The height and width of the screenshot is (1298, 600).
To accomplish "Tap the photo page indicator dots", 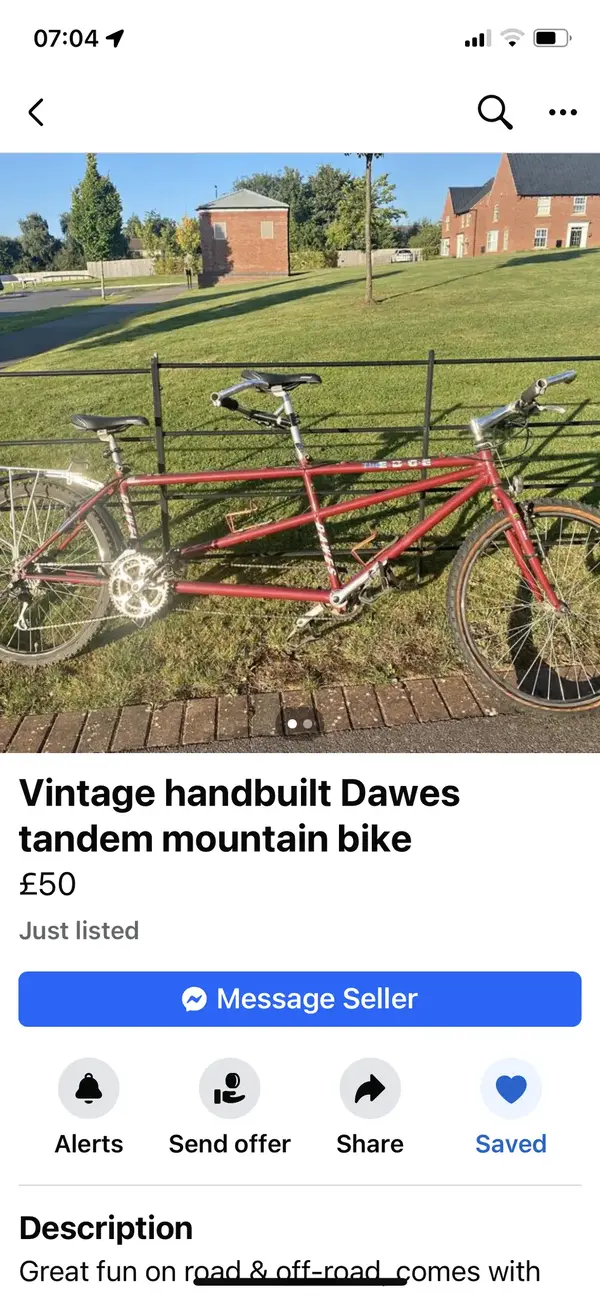I will [300, 723].
